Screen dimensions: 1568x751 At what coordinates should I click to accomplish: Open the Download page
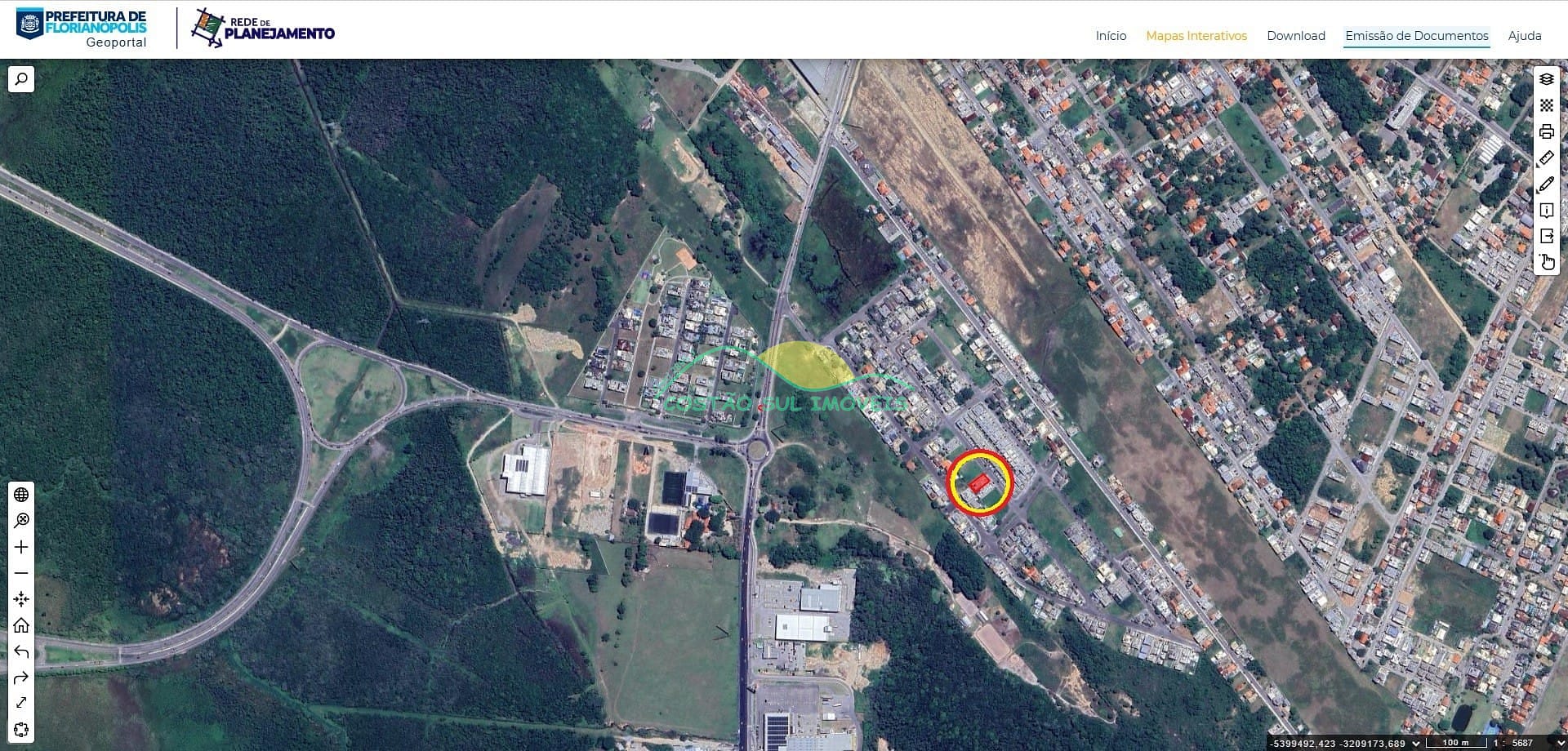(1295, 36)
